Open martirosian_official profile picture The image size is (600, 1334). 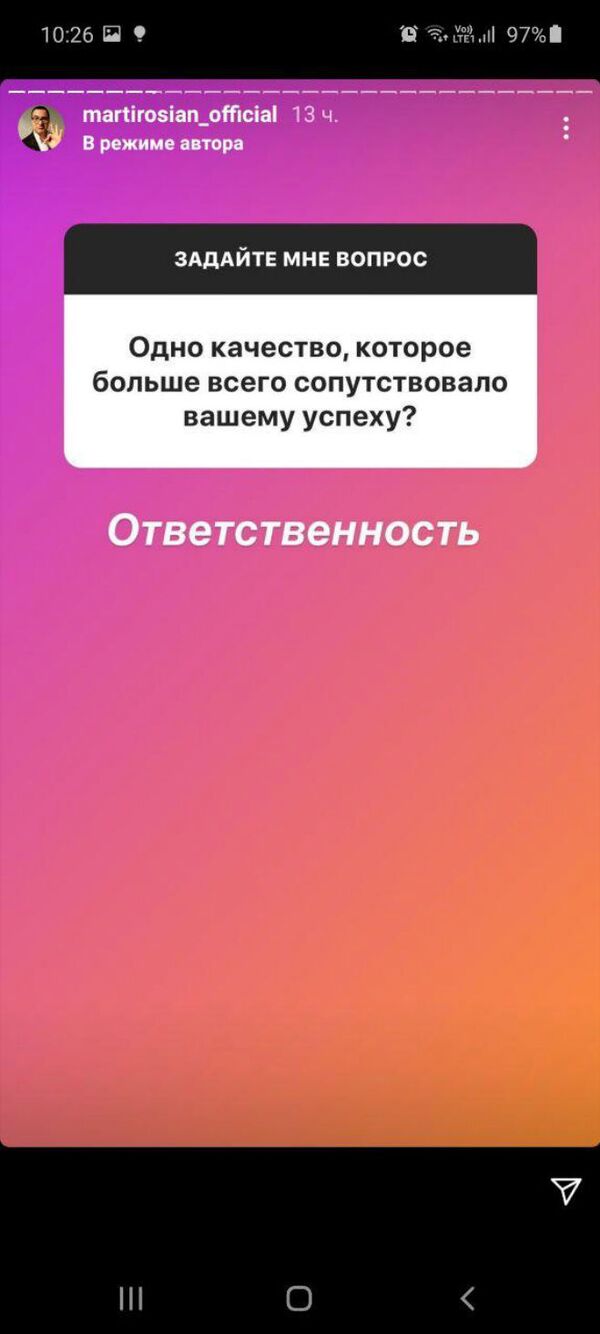pos(41,128)
